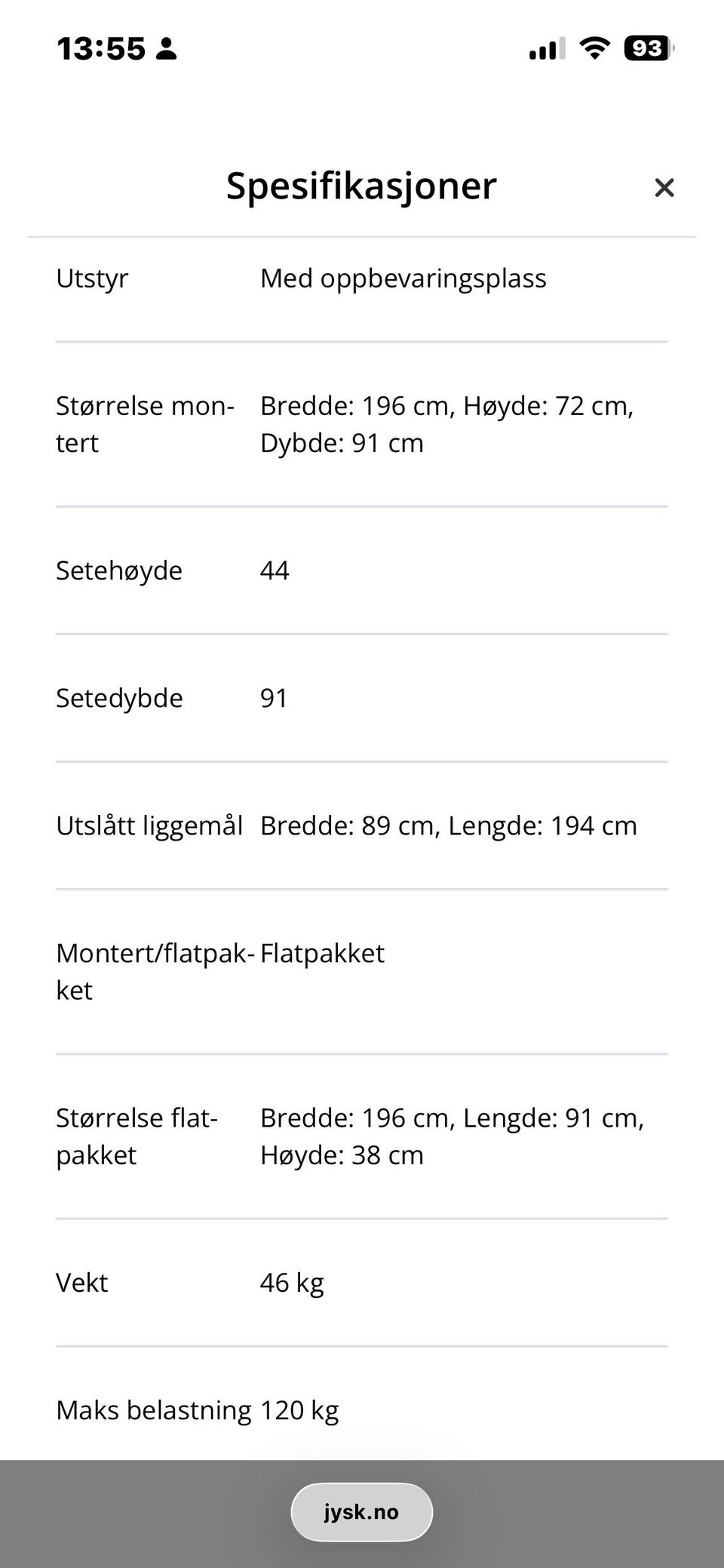This screenshot has height=1568, width=724.
Task: Select the Utstyr specification row
Action: point(92,278)
